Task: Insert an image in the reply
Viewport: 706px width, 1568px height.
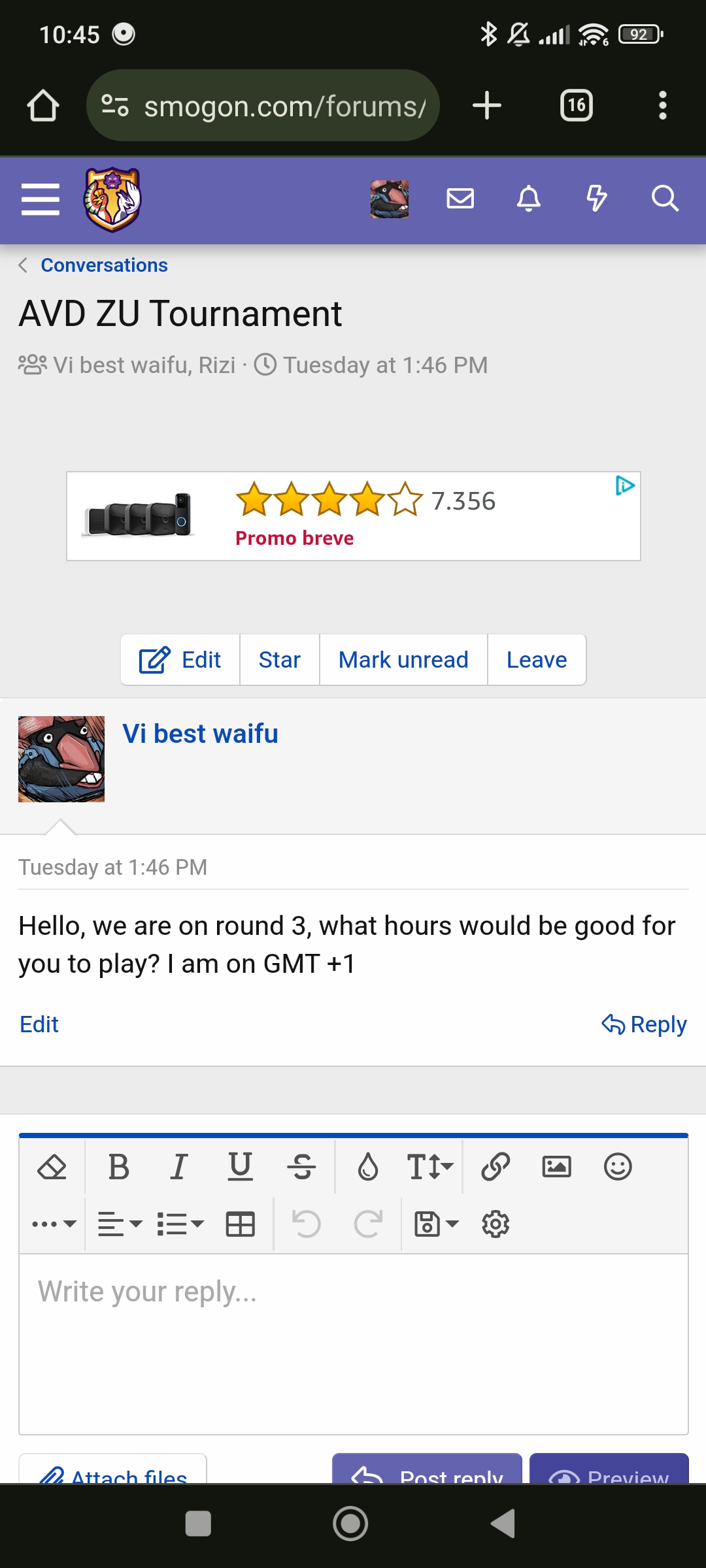Action: click(x=557, y=1167)
